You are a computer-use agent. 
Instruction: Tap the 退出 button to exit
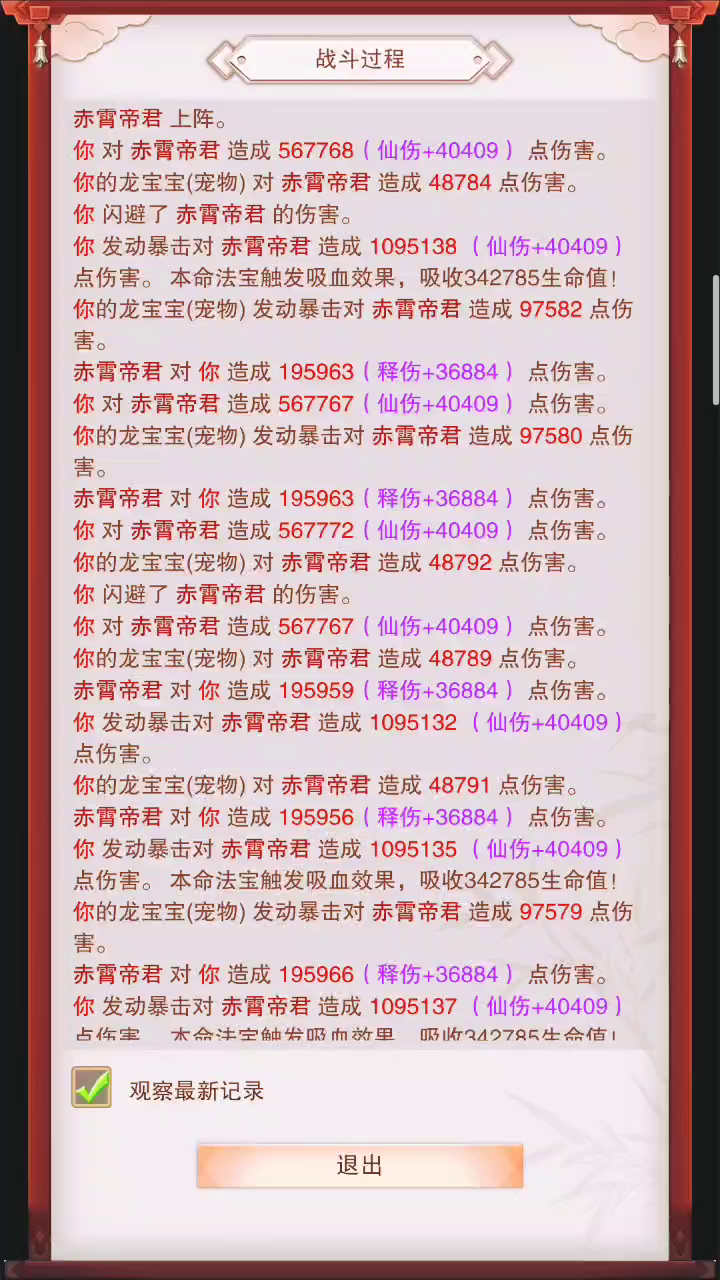[359, 1166]
